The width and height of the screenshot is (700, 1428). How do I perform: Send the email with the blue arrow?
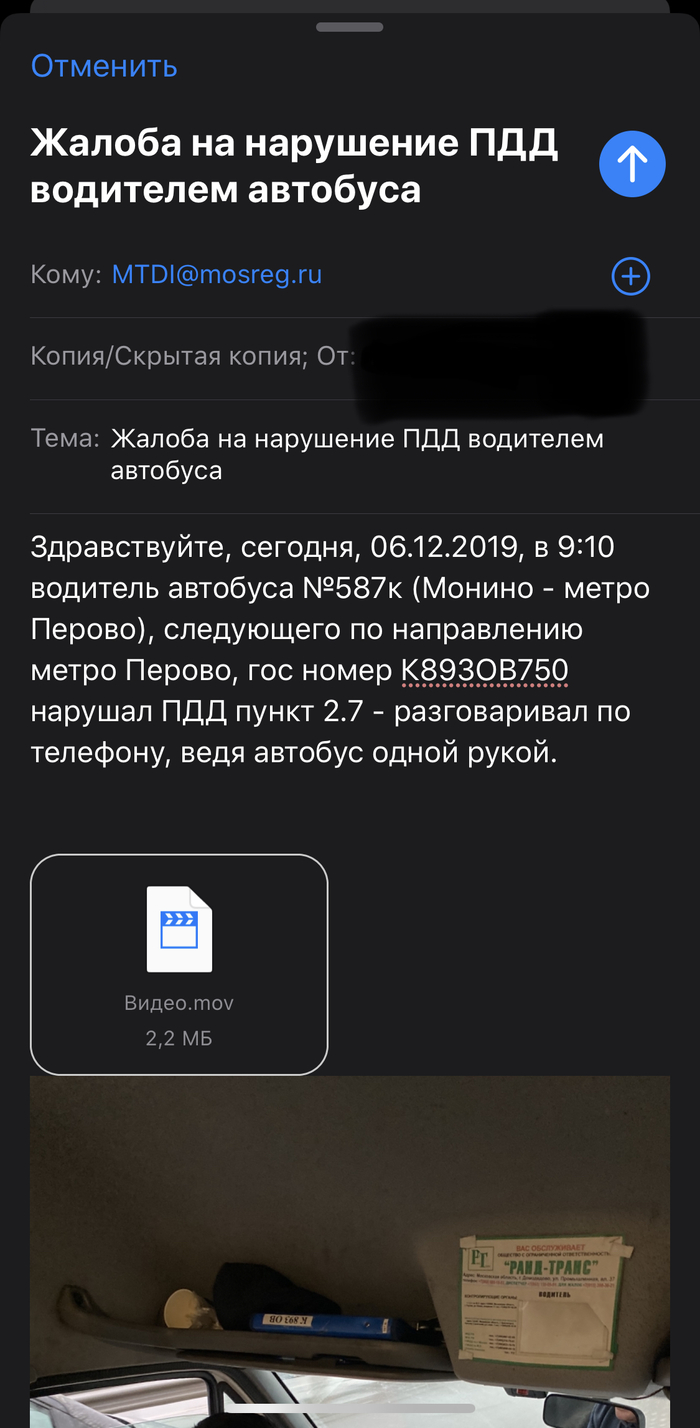632,164
